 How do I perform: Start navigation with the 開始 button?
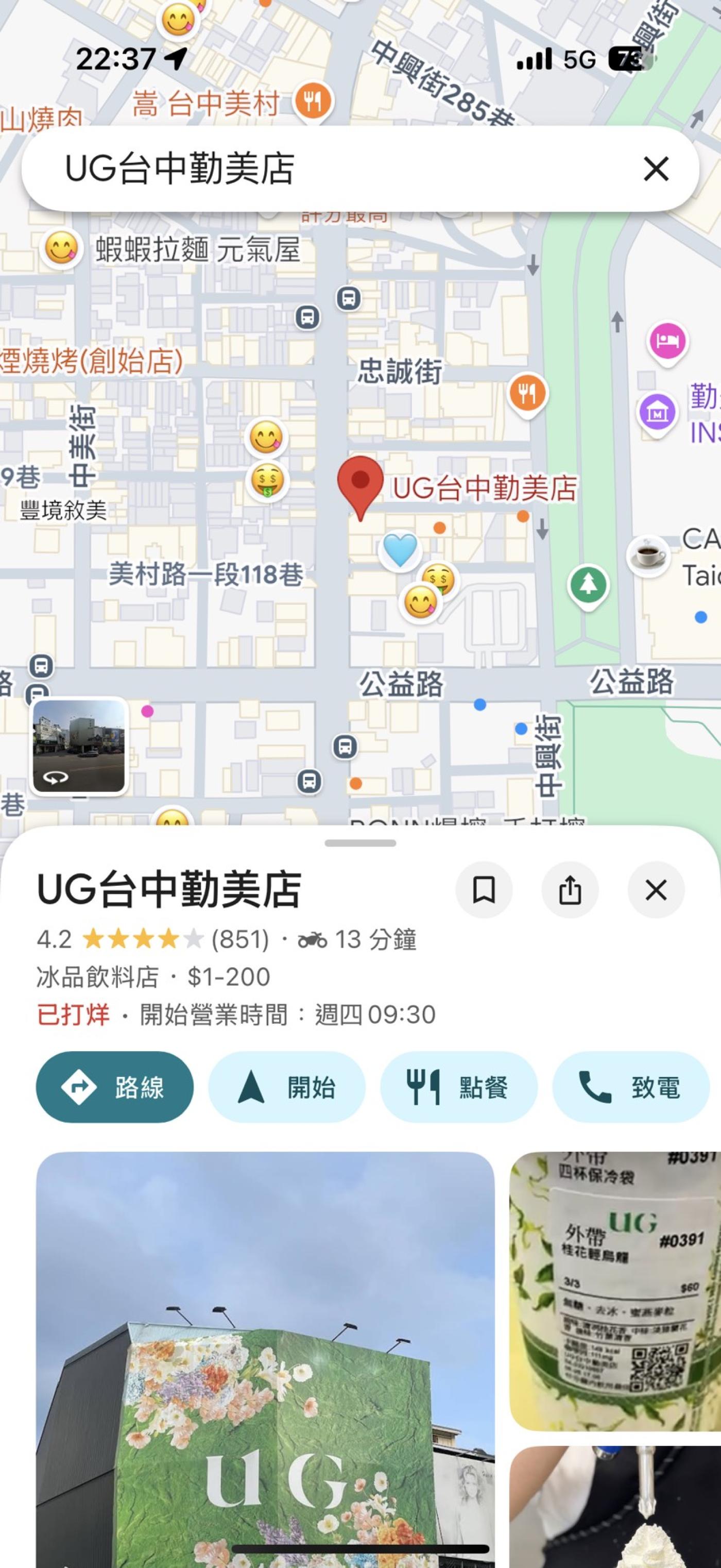tap(286, 1087)
